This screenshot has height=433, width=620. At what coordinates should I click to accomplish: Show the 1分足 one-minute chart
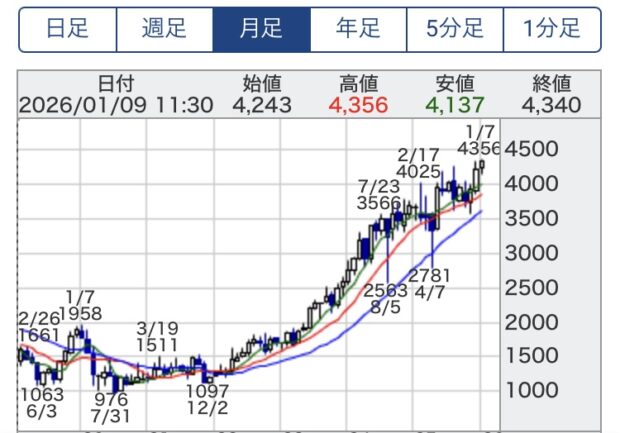point(551,29)
